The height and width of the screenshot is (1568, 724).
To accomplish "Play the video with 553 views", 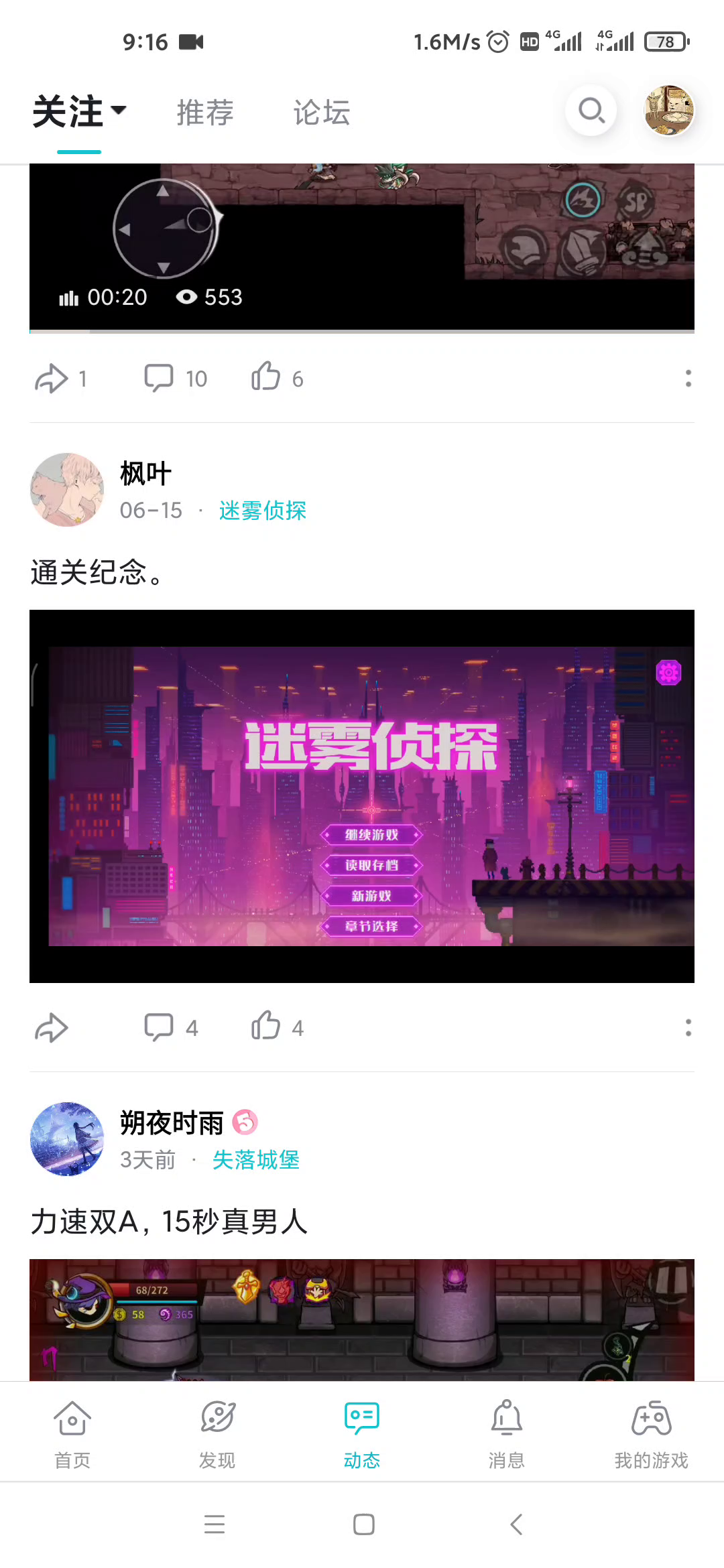I will pyautogui.click(x=362, y=248).
